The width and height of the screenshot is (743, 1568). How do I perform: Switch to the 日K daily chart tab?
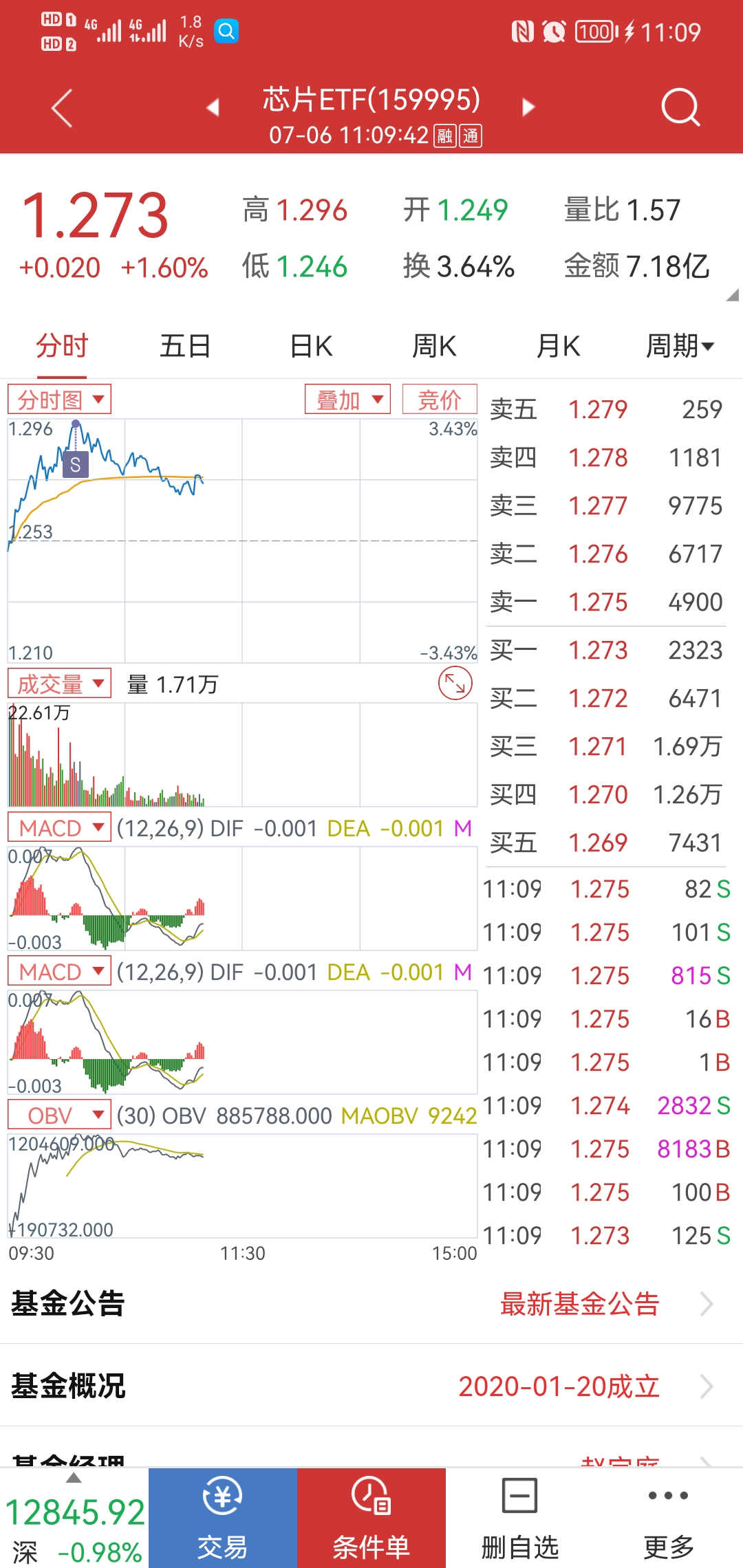(x=311, y=346)
